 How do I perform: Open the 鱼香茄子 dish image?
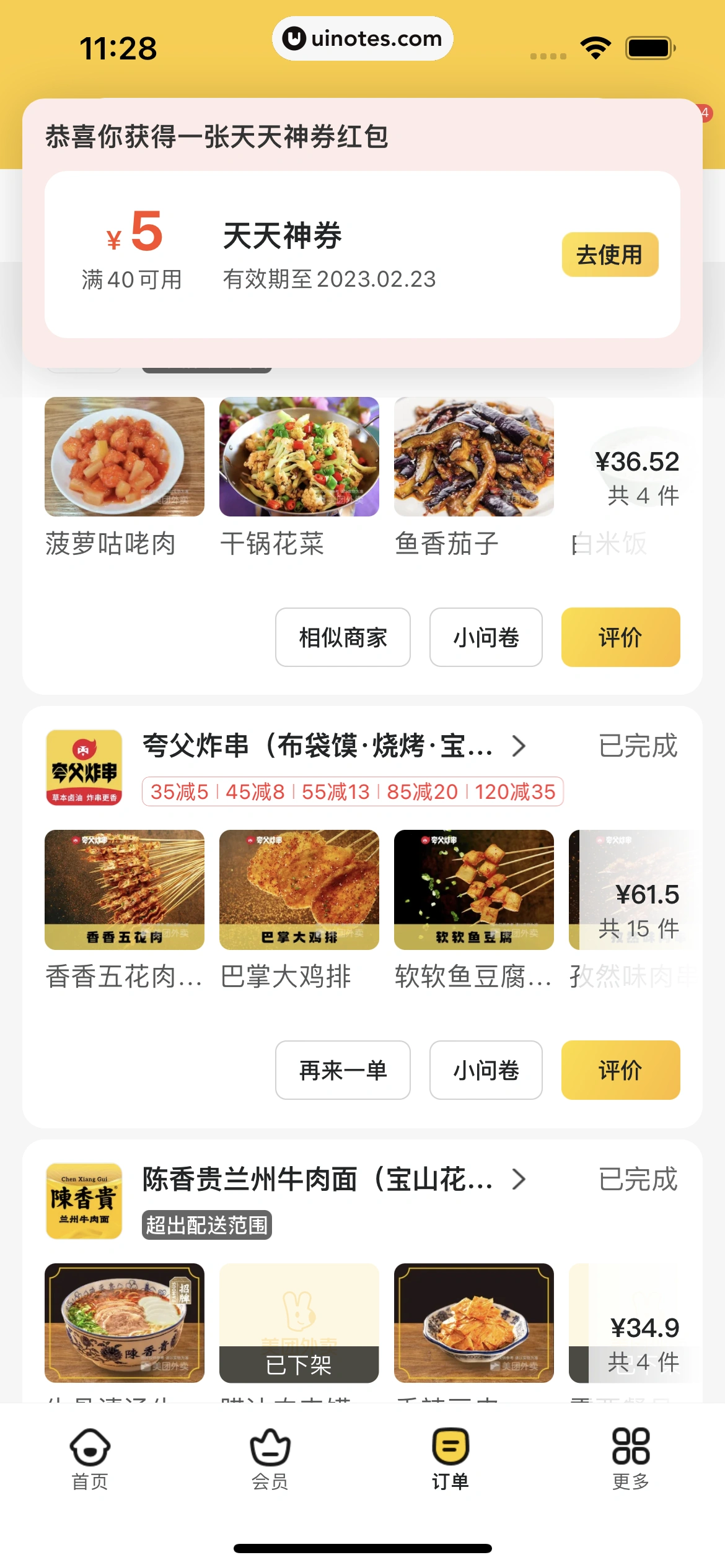coord(474,457)
